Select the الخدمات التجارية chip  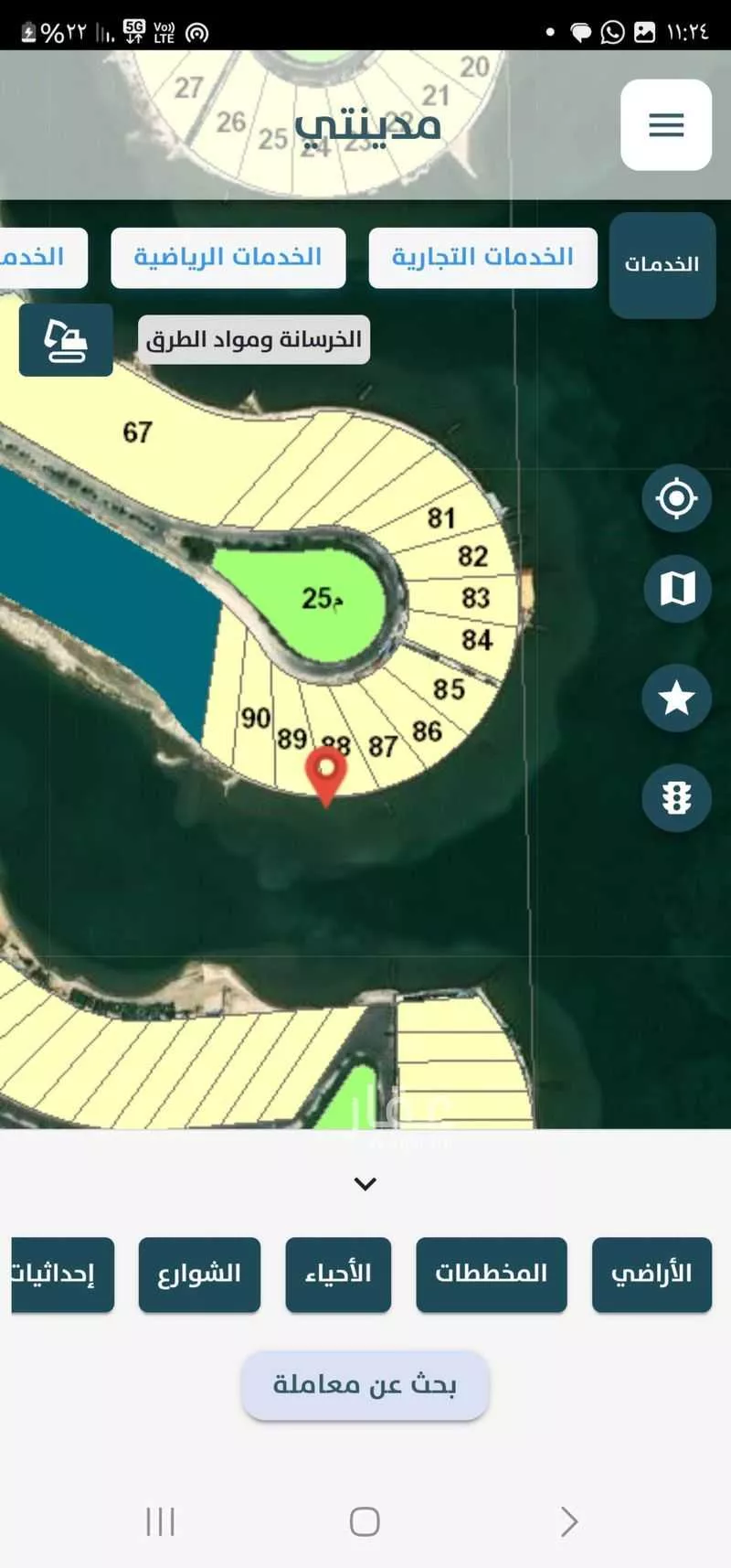pos(482,258)
